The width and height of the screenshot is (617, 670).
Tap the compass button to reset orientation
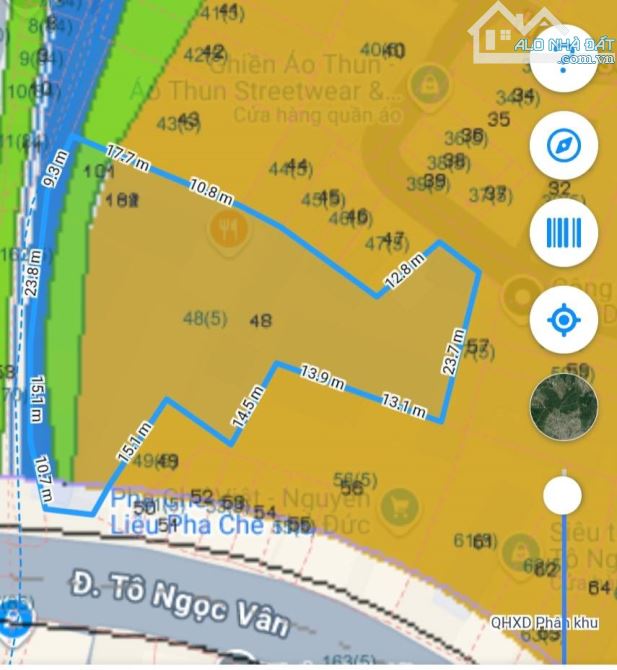click(x=564, y=147)
